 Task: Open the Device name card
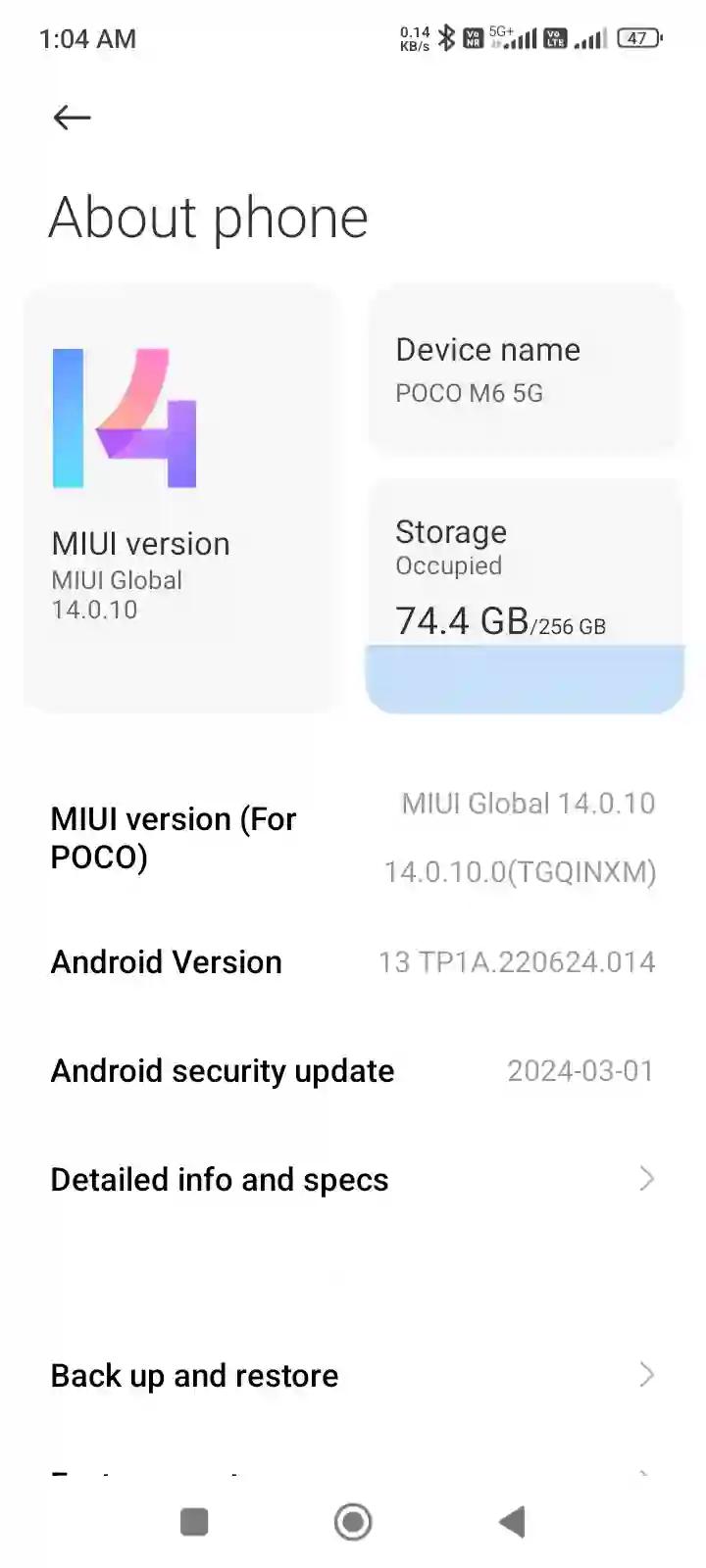tap(525, 370)
